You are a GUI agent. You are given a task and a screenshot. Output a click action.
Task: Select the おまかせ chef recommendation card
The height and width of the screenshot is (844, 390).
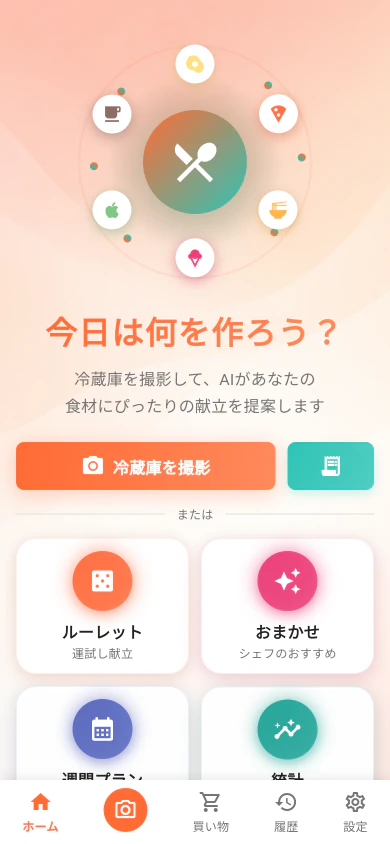287,606
